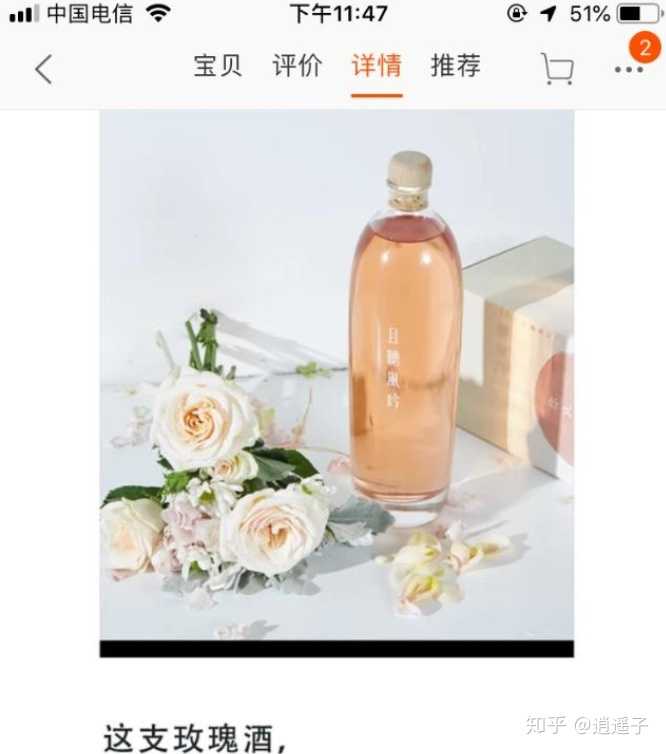Switch to the 宝贝 tab

point(218,66)
